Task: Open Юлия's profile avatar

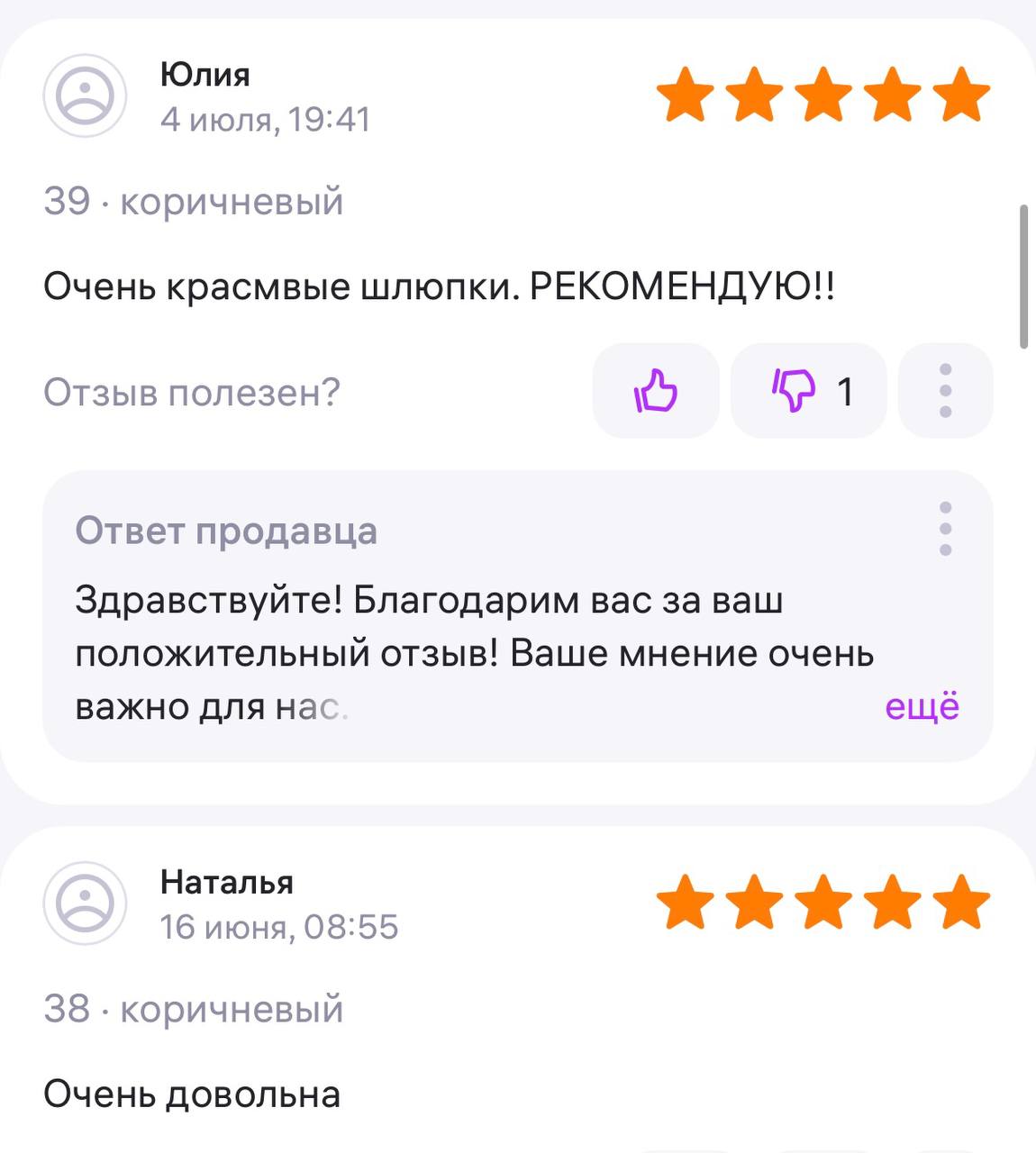Action: (86, 95)
